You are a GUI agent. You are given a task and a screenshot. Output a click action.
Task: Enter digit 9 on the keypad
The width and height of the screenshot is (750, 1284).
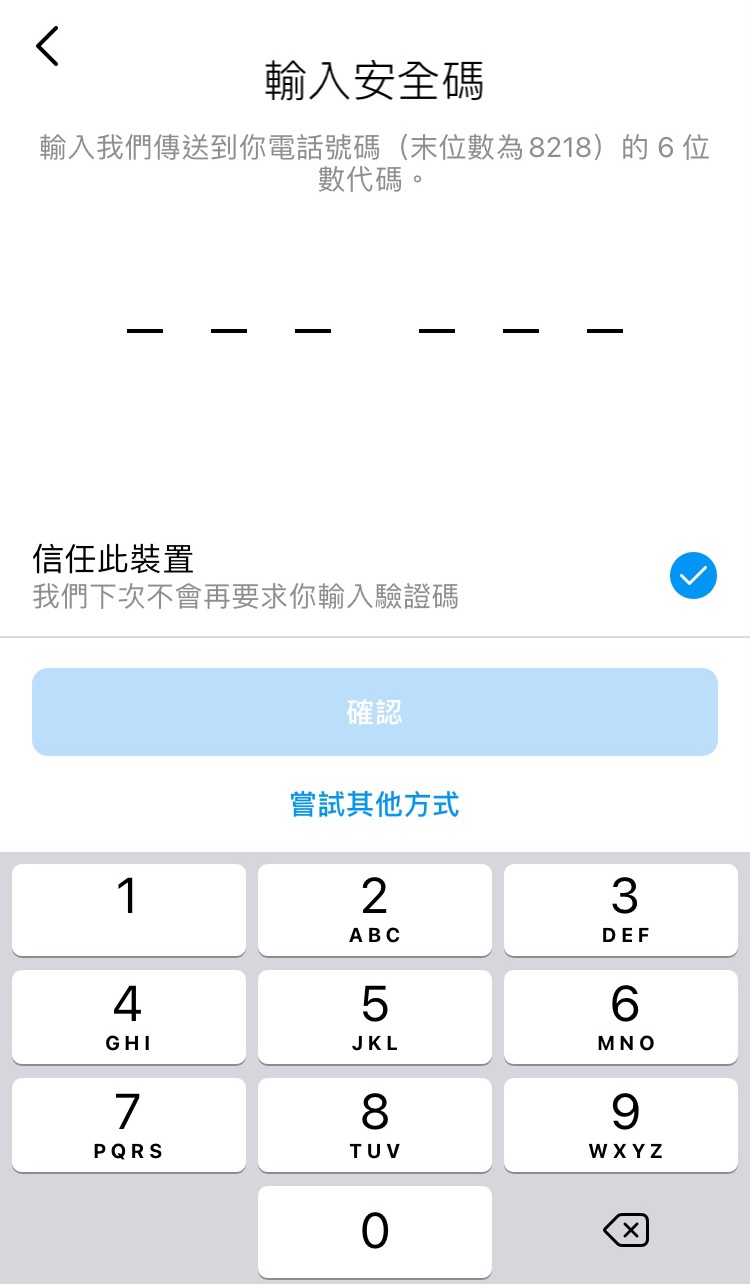coord(626,1125)
